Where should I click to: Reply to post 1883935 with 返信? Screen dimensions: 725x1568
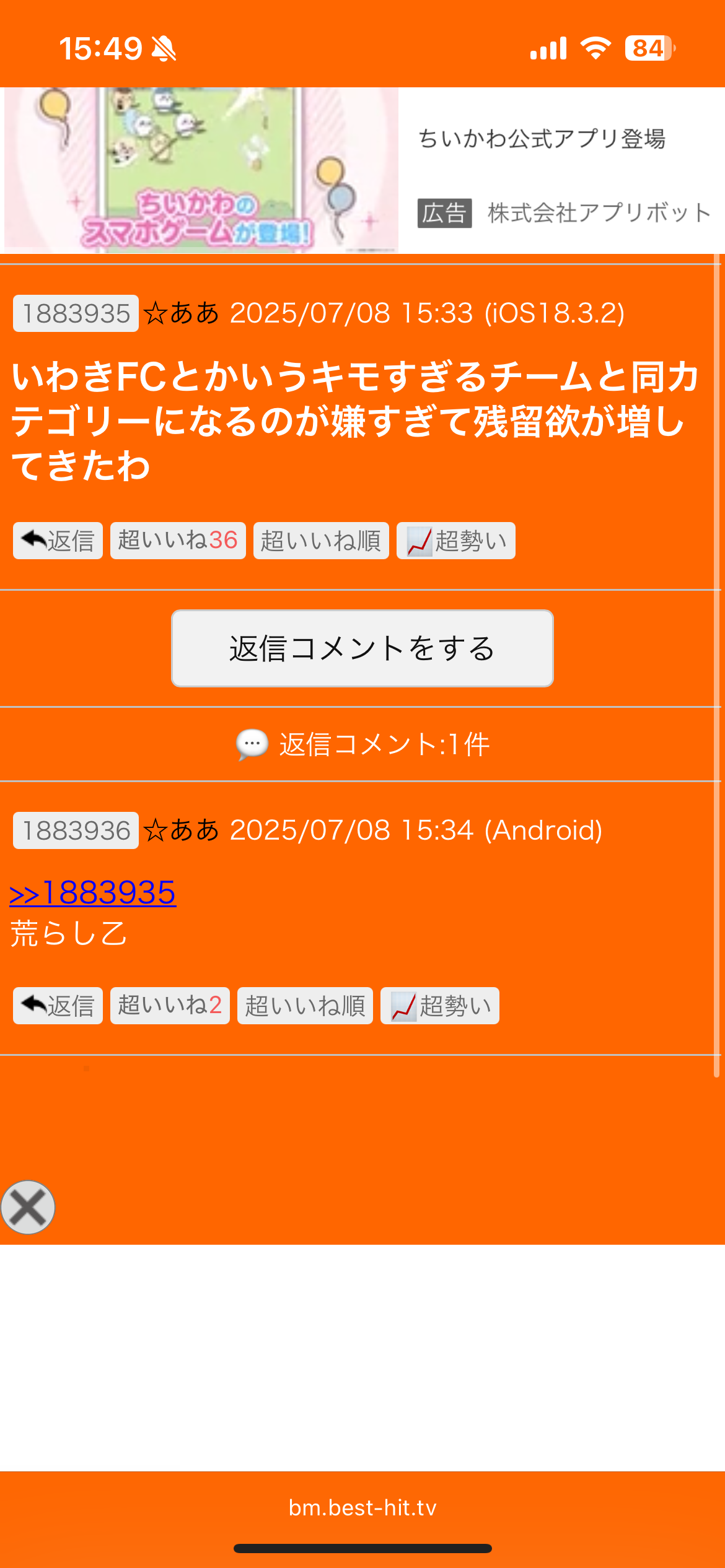coord(58,541)
